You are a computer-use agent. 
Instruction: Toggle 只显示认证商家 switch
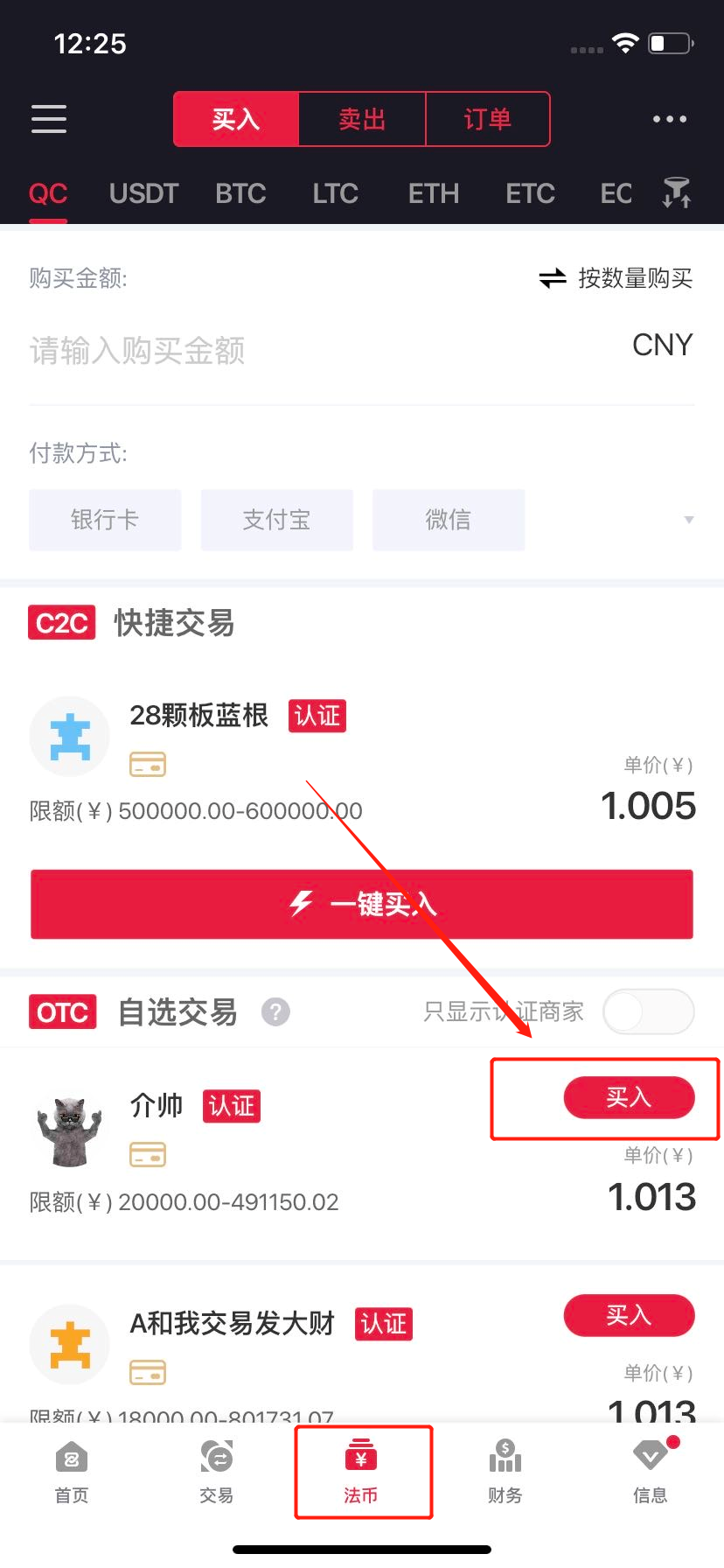[649, 1012]
